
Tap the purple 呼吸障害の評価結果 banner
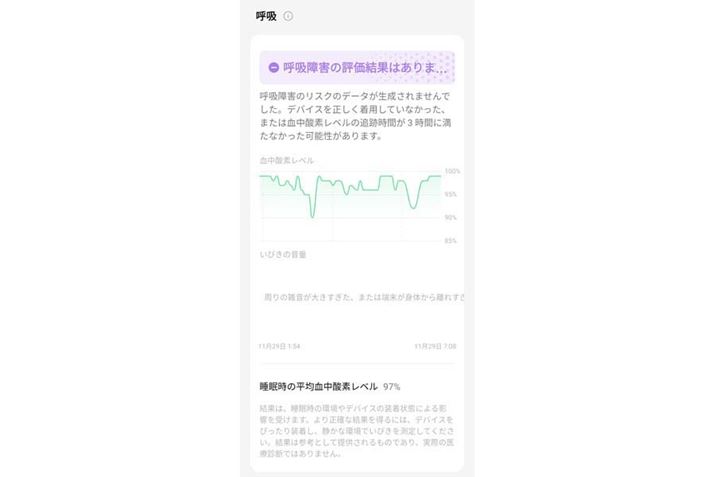[358, 68]
